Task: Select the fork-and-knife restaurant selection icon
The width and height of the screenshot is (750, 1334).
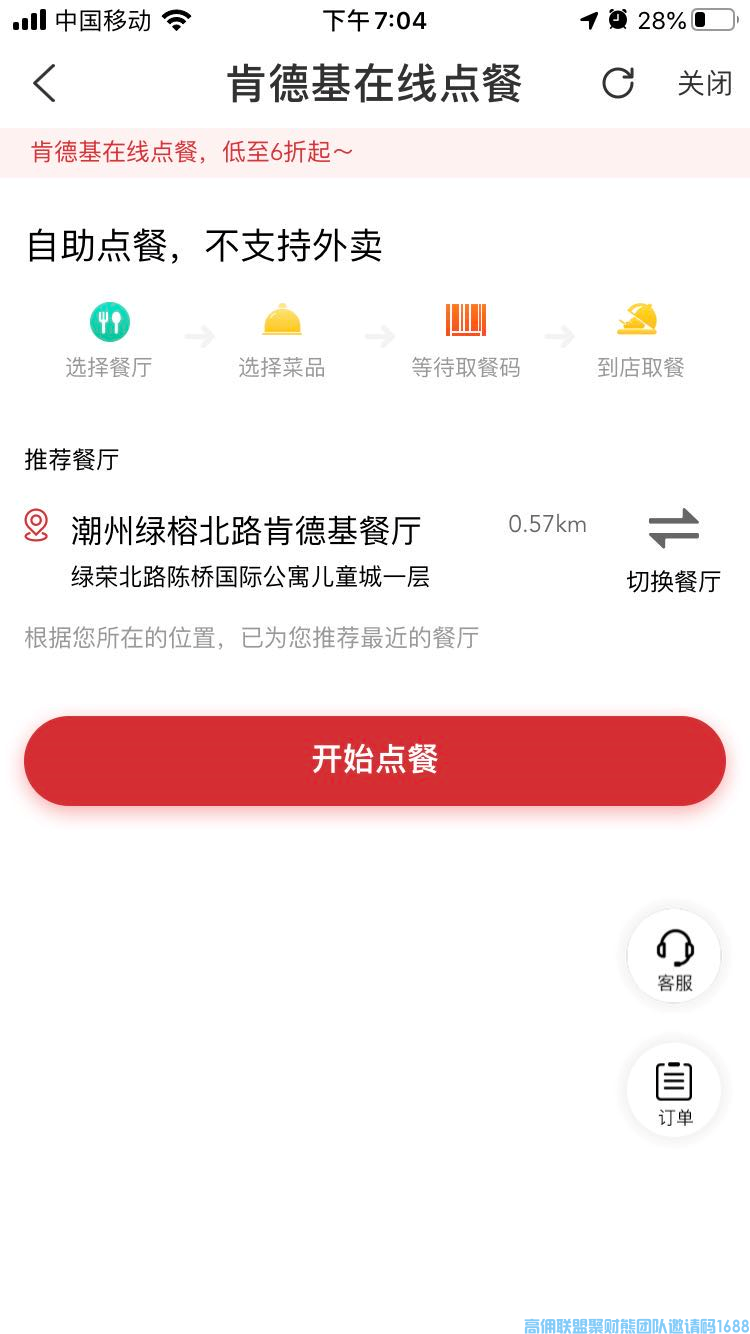Action: click(108, 320)
